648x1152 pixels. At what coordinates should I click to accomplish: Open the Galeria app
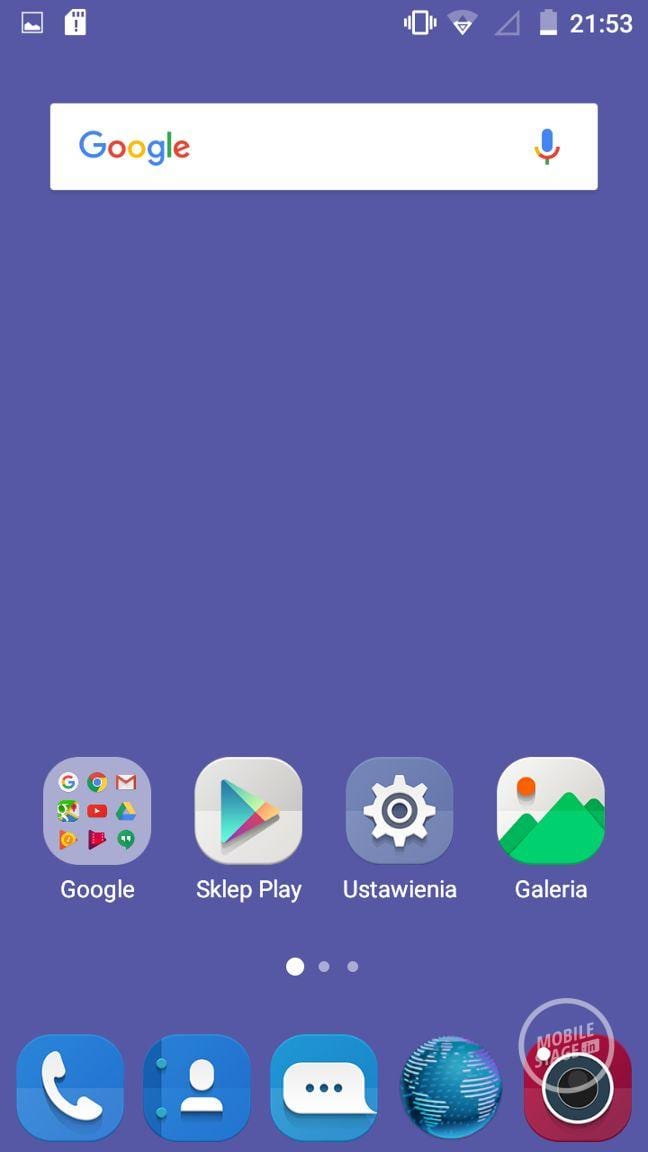point(550,811)
